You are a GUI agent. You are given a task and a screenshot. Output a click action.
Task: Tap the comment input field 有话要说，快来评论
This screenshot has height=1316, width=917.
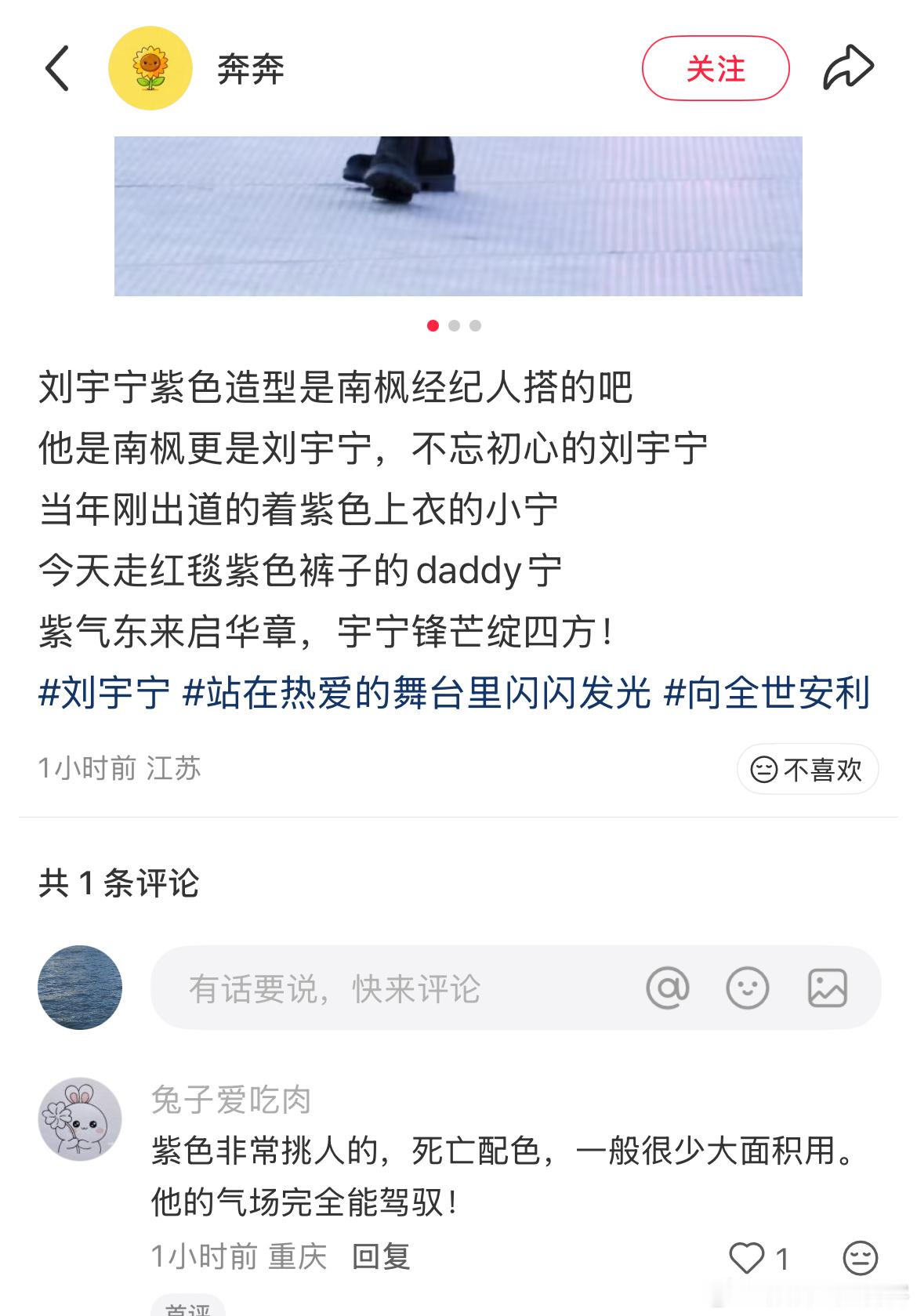pyautogui.click(x=337, y=988)
